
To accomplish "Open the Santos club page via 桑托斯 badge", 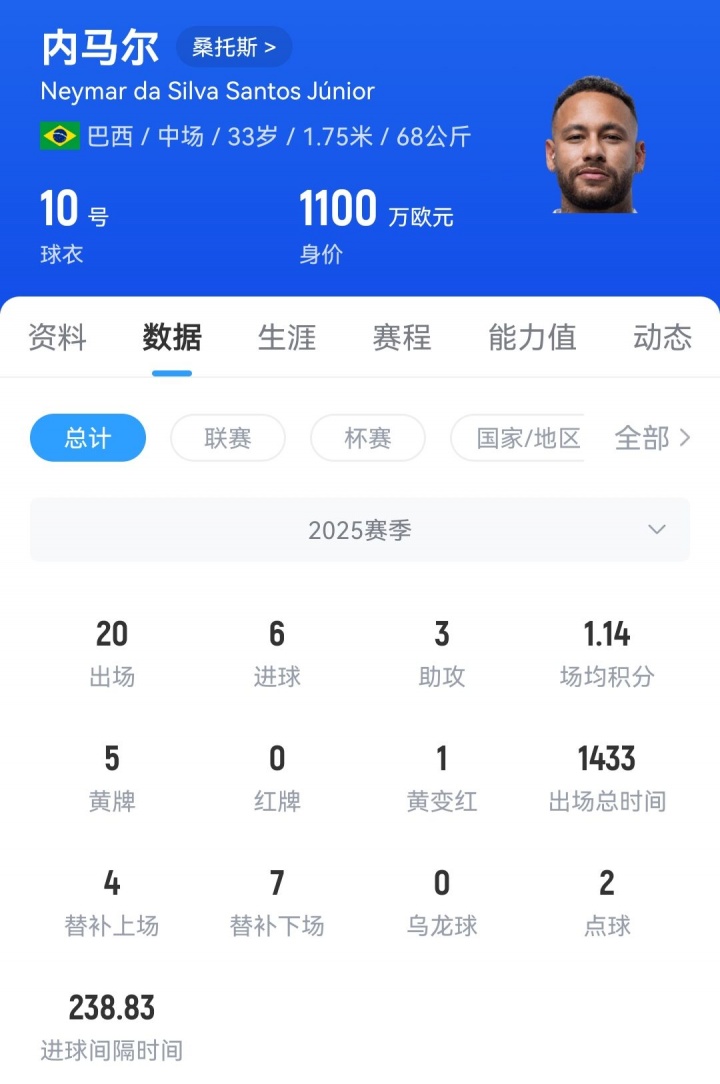I will 232,46.
